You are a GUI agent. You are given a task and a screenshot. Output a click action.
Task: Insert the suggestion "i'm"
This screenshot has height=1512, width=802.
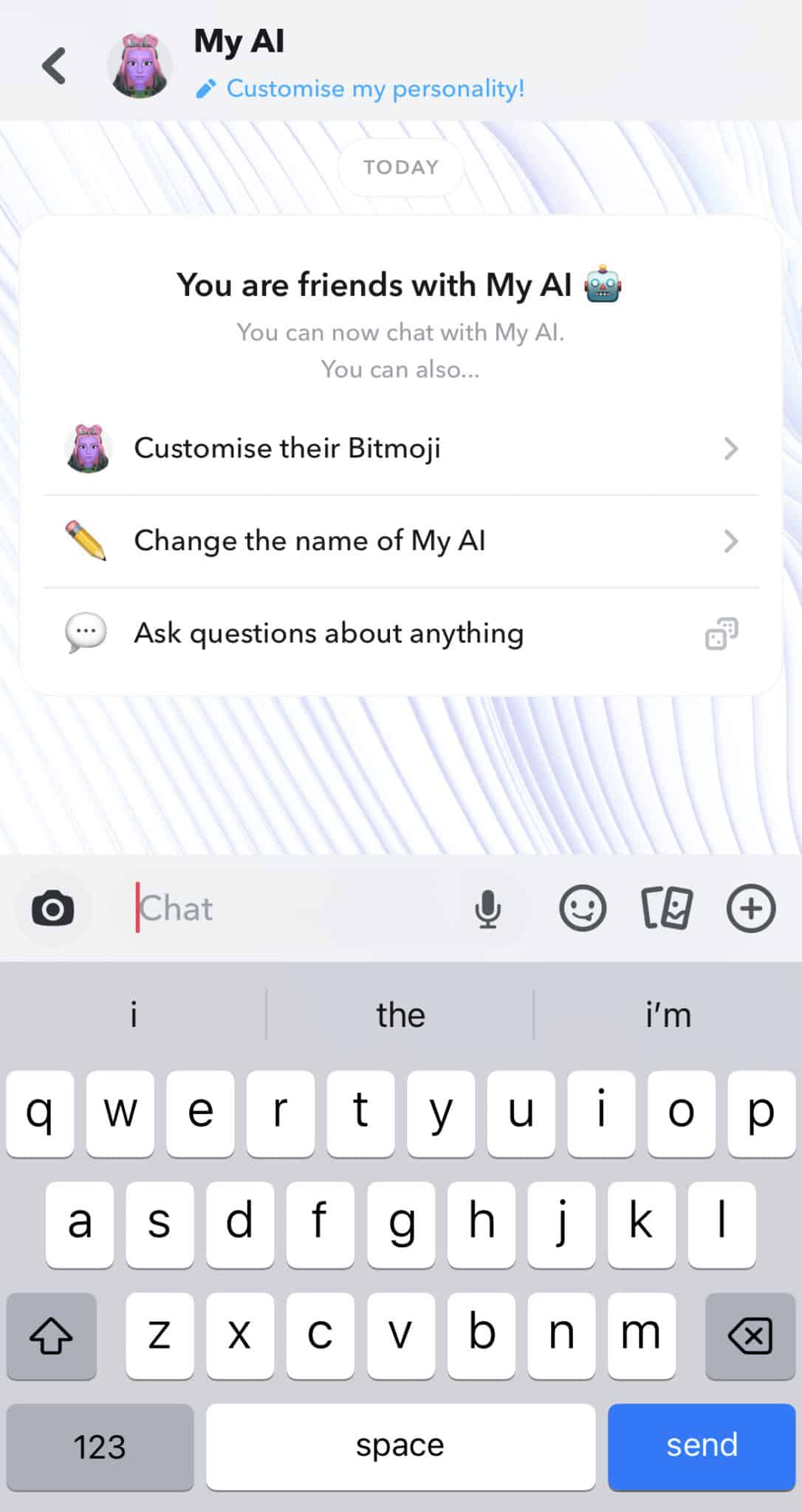click(x=668, y=1015)
